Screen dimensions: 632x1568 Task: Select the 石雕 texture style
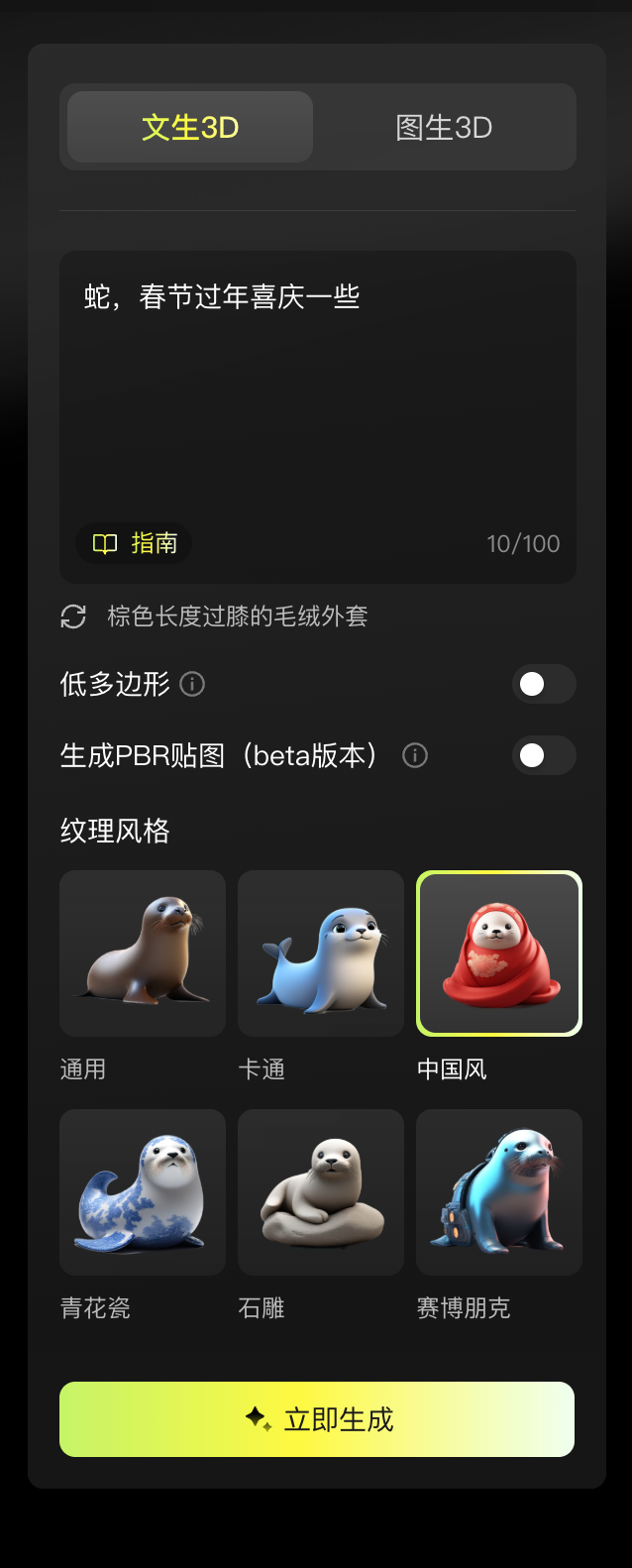[x=321, y=1192]
